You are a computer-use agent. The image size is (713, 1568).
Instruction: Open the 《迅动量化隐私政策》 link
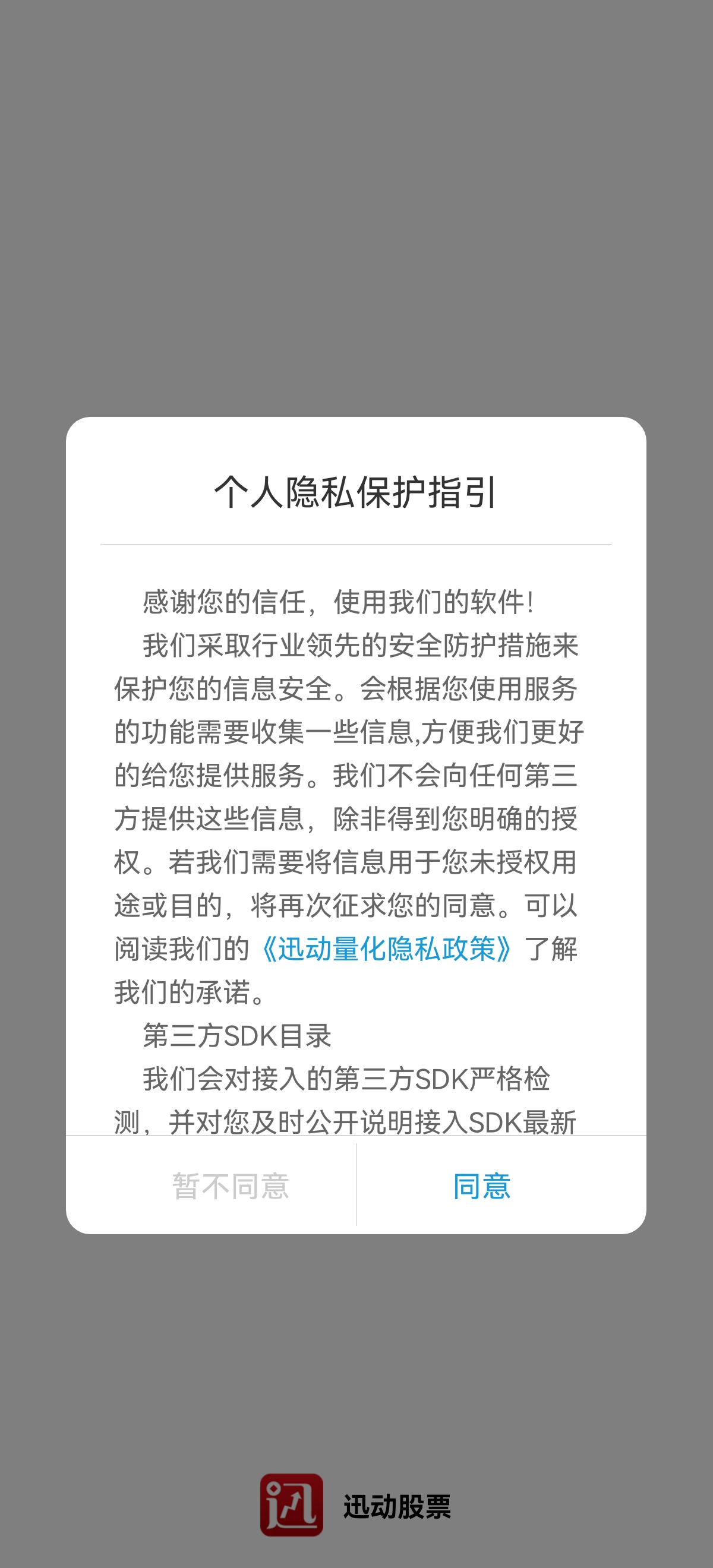point(386,949)
